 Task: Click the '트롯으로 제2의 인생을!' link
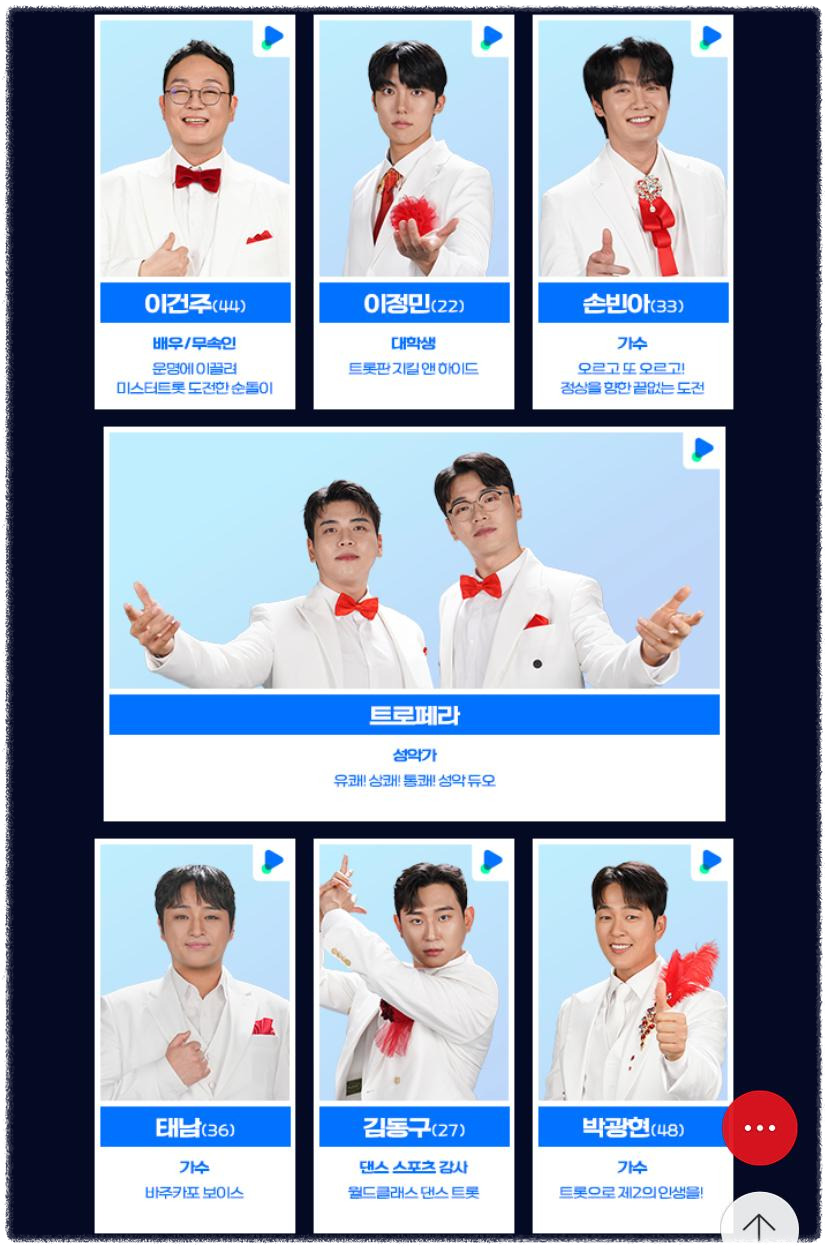point(633,1191)
